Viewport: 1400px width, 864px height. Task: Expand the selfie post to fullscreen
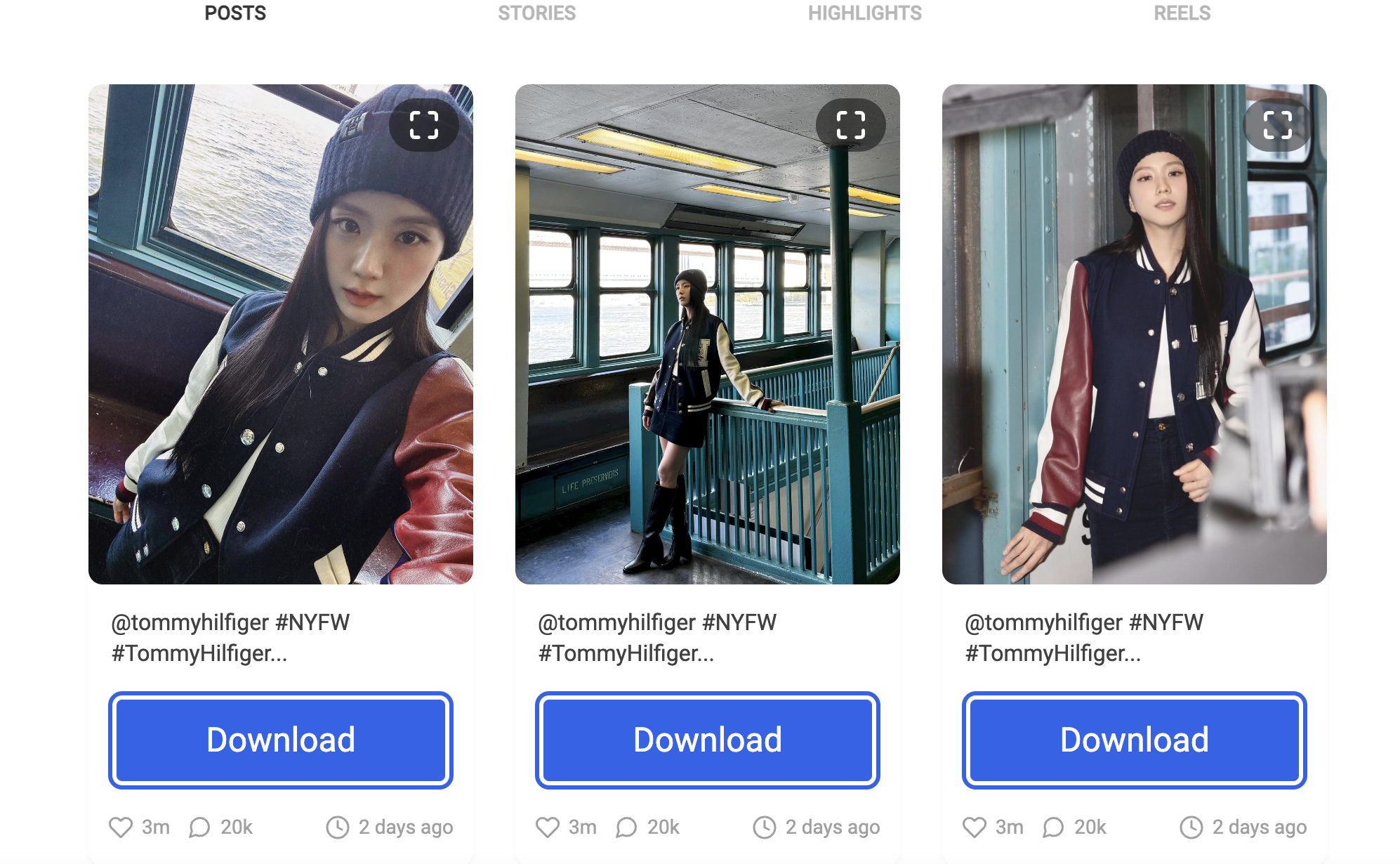pyautogui.click(x=423, y=126)
